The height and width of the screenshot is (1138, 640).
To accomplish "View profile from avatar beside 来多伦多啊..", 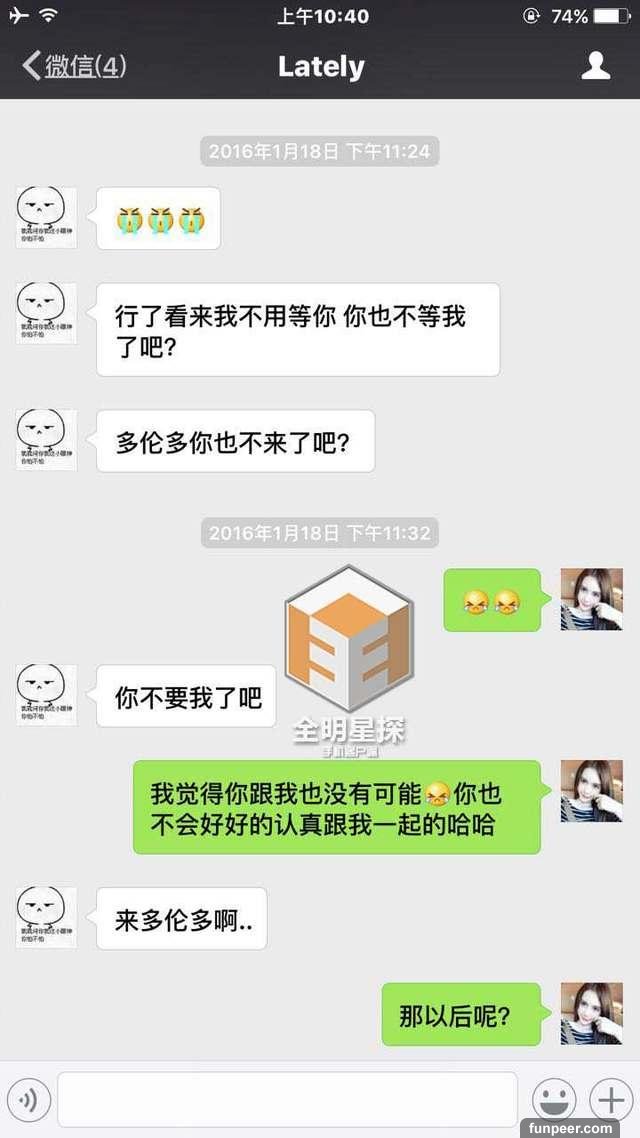I will [x=46, y=917].
